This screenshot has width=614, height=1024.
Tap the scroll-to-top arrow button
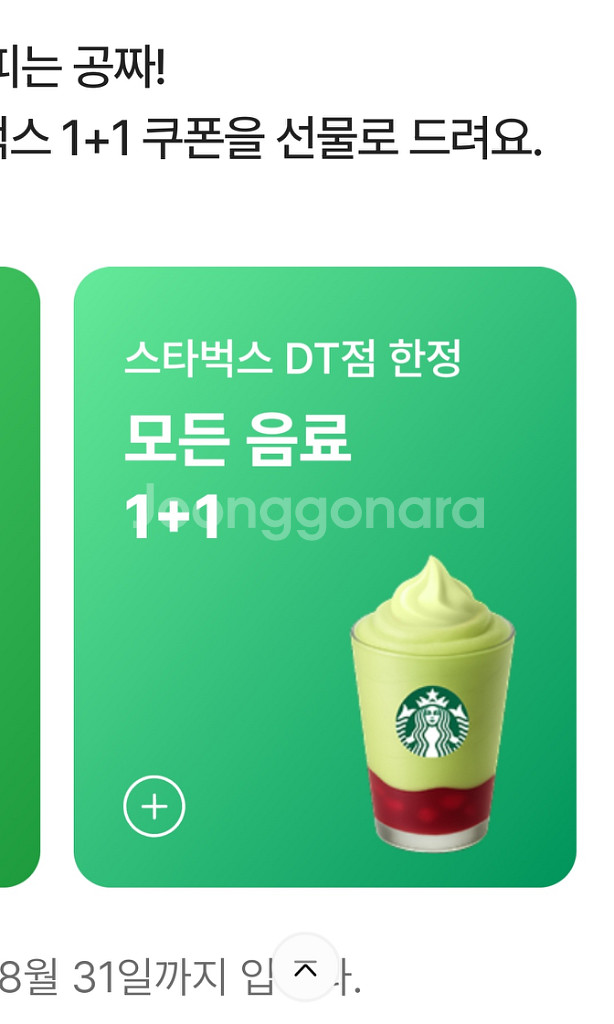click(x=306, y=968)
